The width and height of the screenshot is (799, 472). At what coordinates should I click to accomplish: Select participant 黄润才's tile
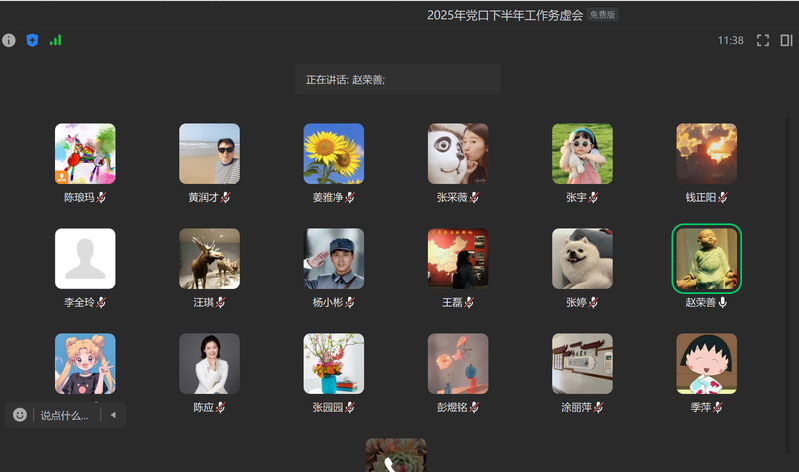pyautogui.click(x=209, y=154)
